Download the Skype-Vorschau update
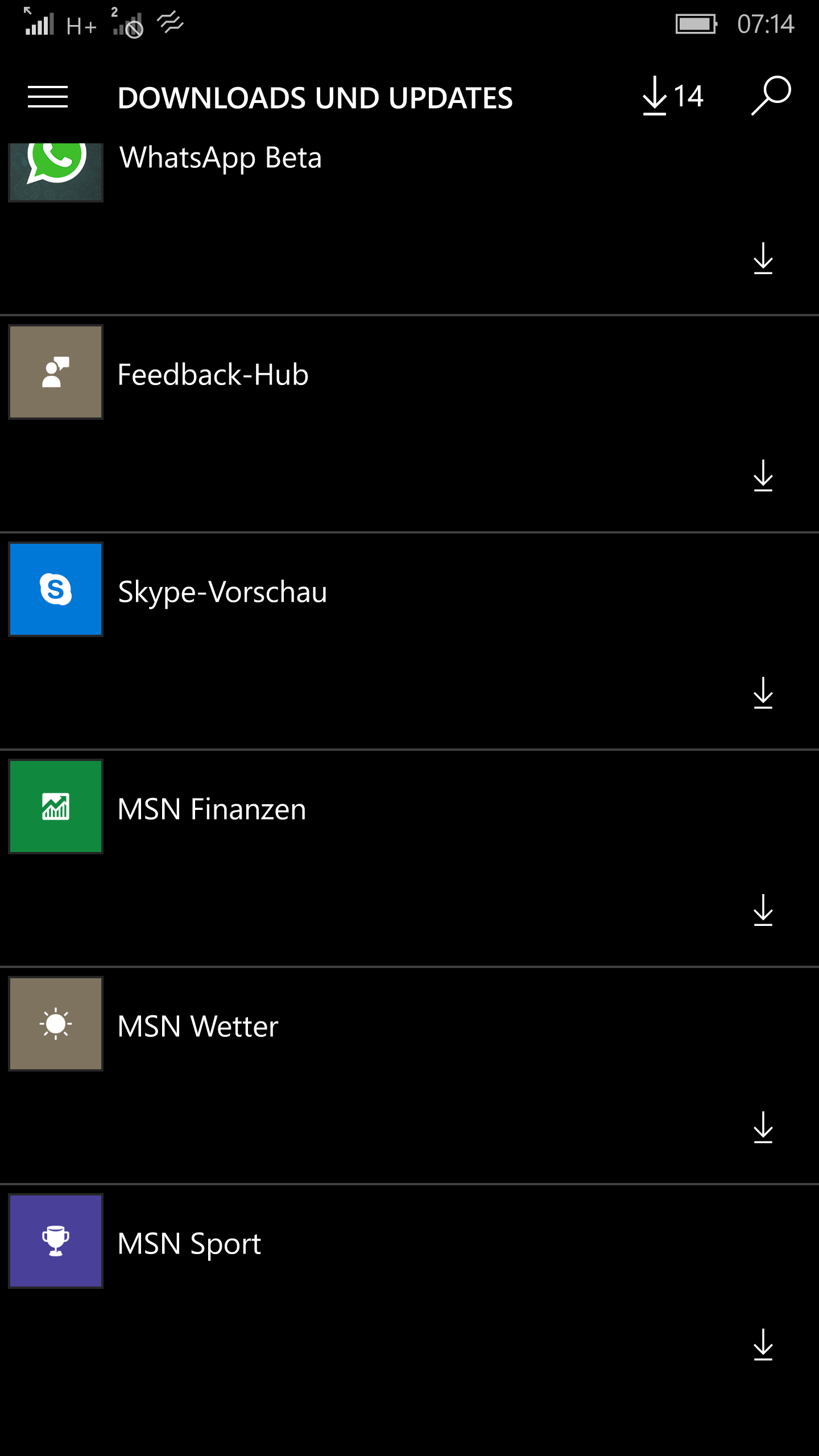The image size is (819, 1456). coord(763,693)
